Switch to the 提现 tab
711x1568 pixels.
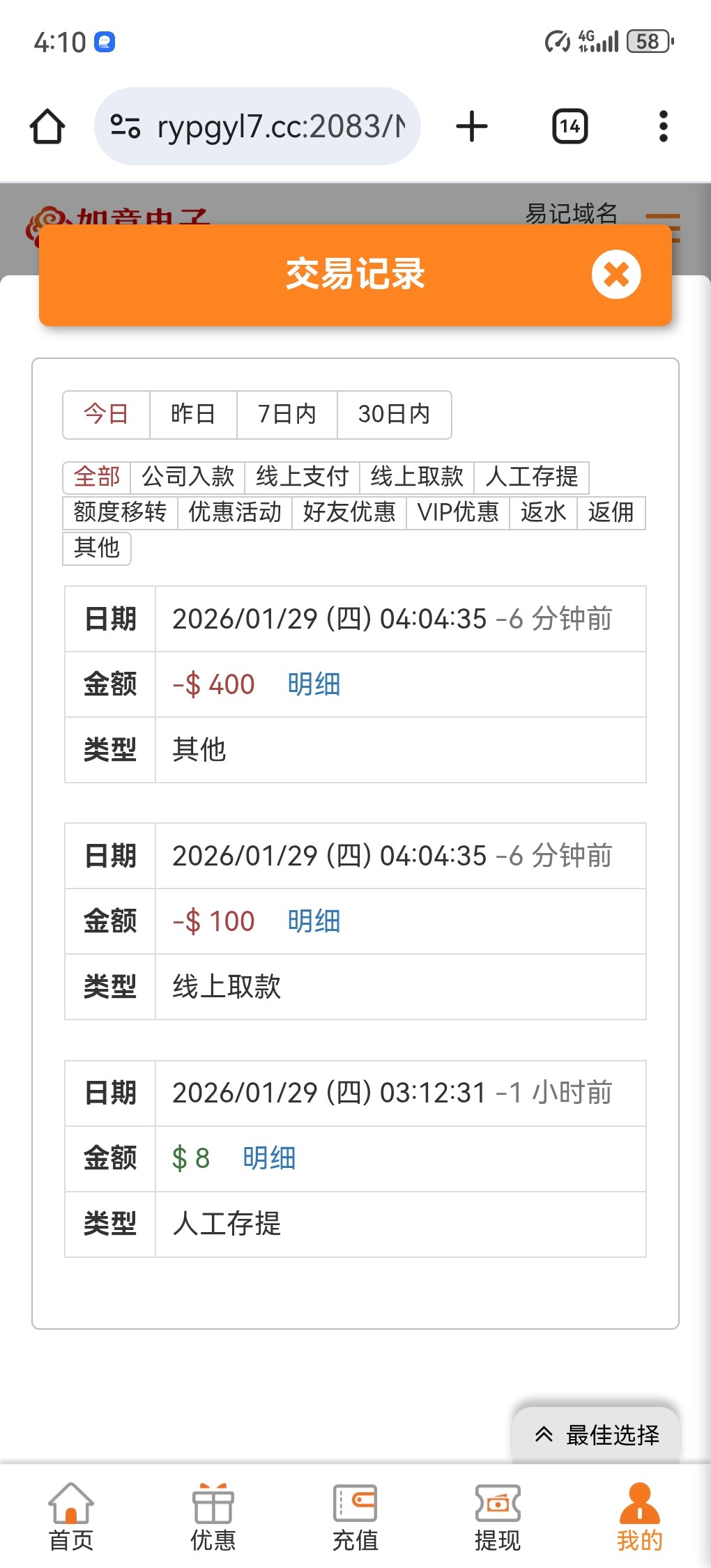pos(498,1517)
